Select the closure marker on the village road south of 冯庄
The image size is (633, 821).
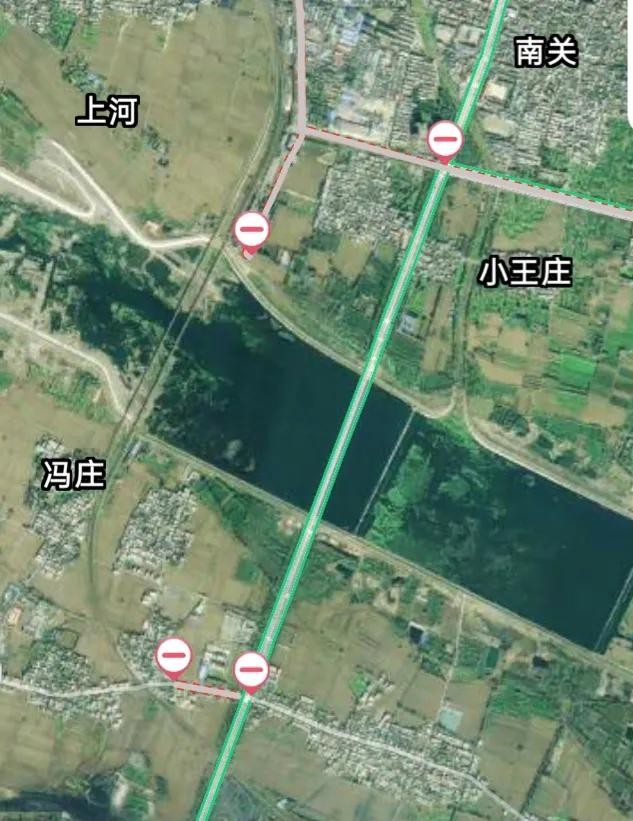(x=173, y=656)
